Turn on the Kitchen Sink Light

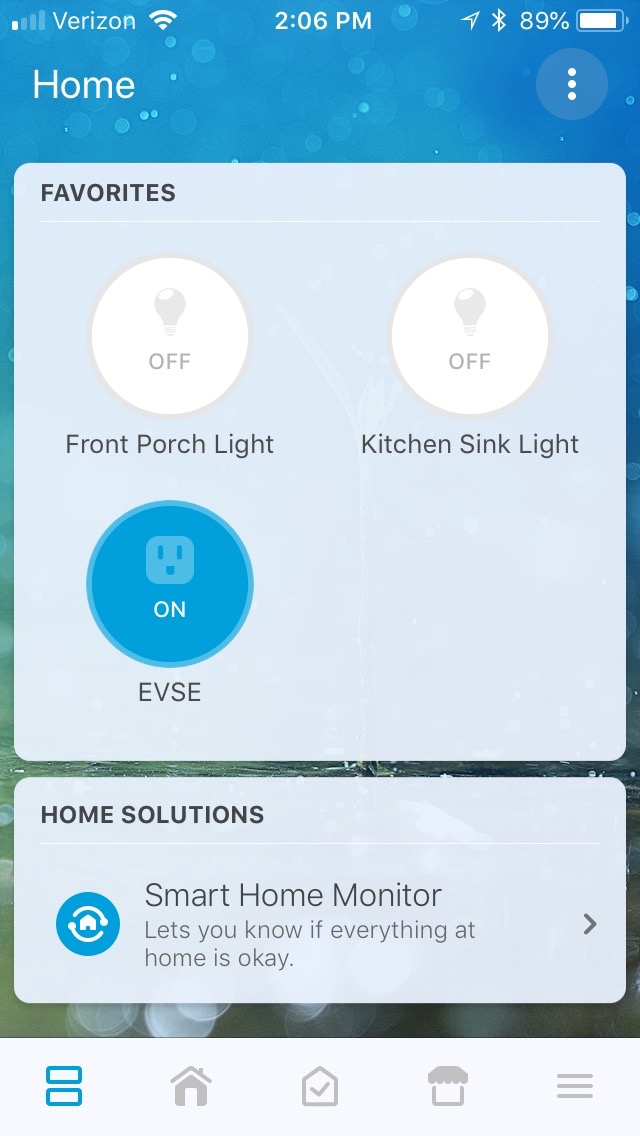470,335
